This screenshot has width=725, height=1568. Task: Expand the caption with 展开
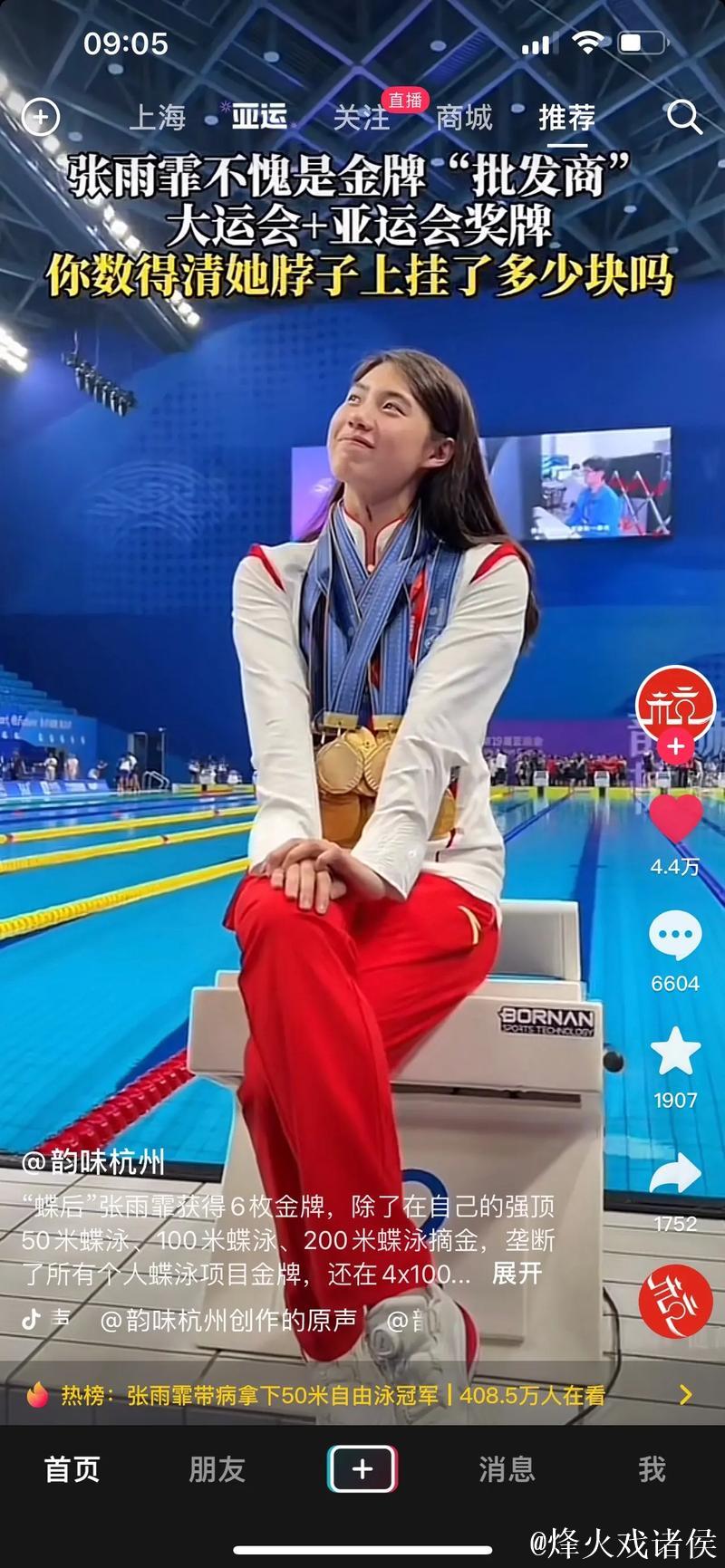click(x=517, y=1274)
